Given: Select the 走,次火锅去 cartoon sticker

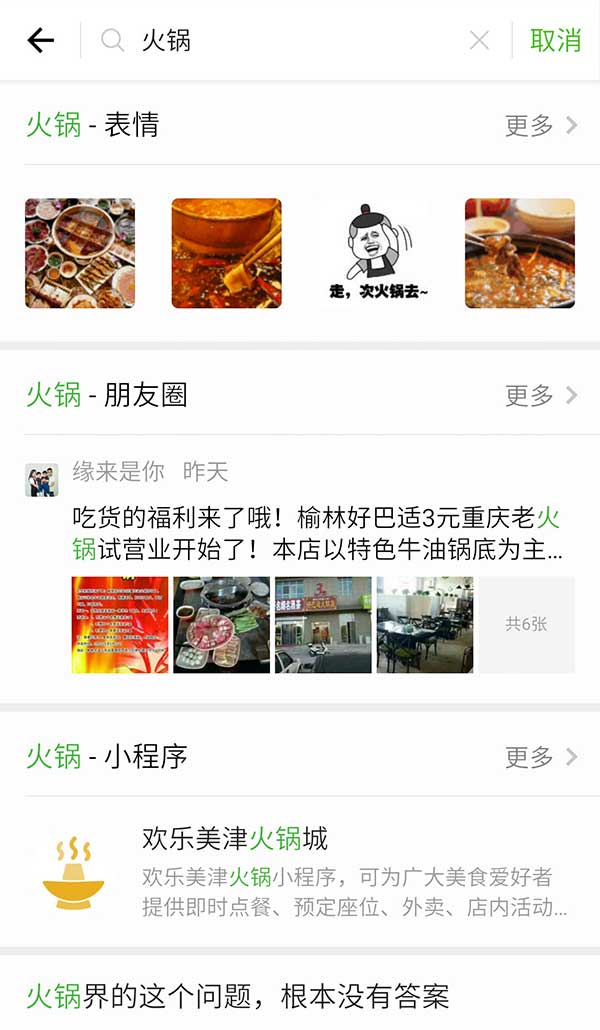Looking at the screenshot, I should 373,253.
